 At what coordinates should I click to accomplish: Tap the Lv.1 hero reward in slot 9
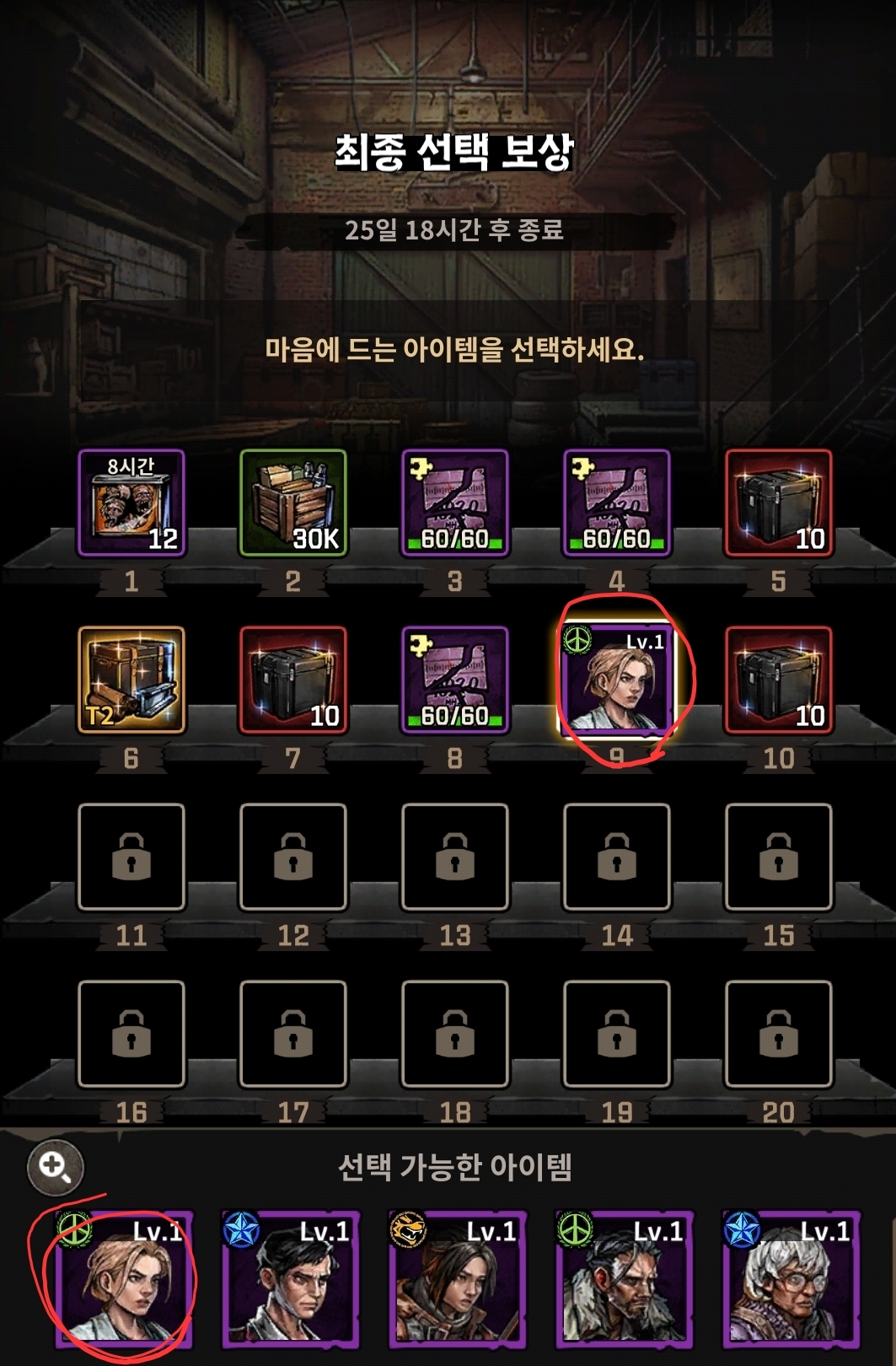click(x=617, y=680)
